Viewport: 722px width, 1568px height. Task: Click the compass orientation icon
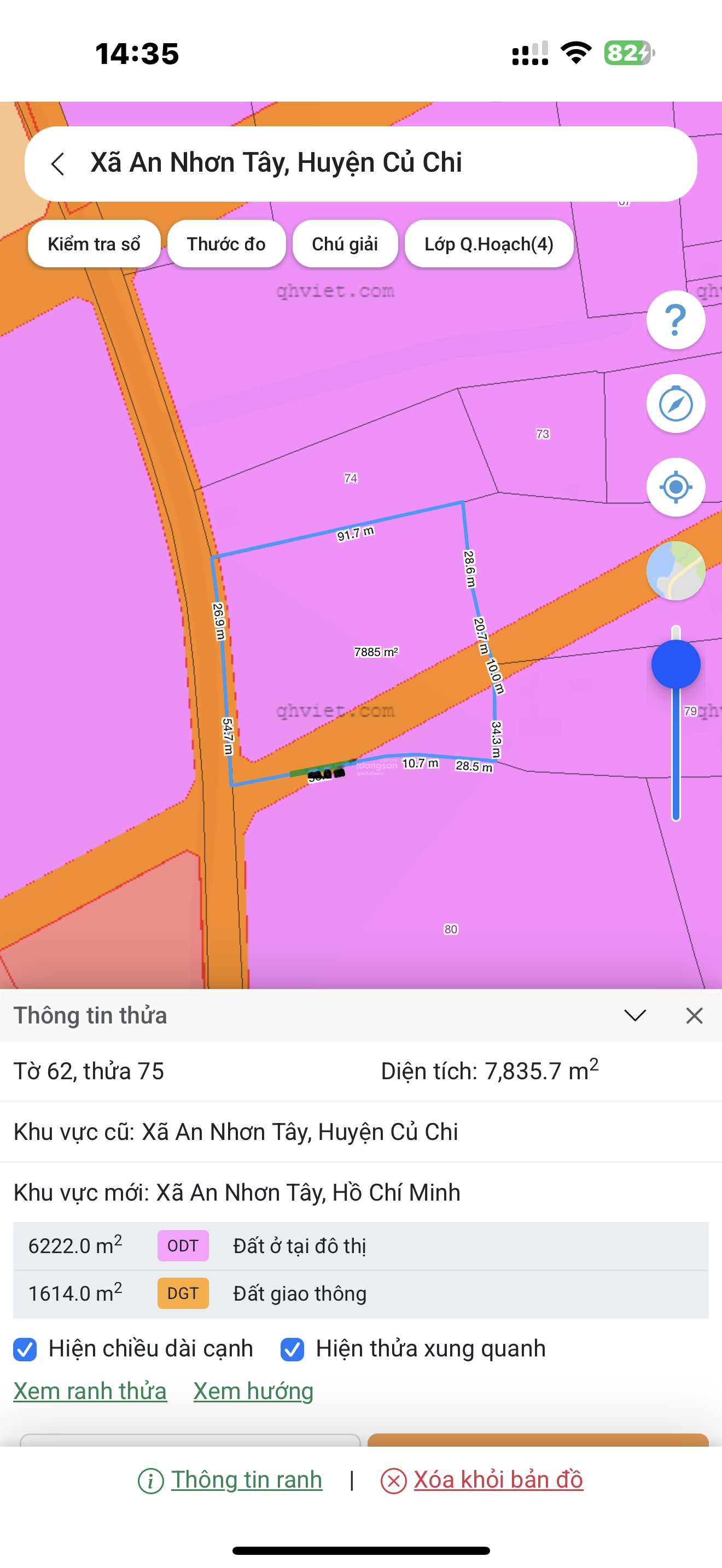(676, 403)
